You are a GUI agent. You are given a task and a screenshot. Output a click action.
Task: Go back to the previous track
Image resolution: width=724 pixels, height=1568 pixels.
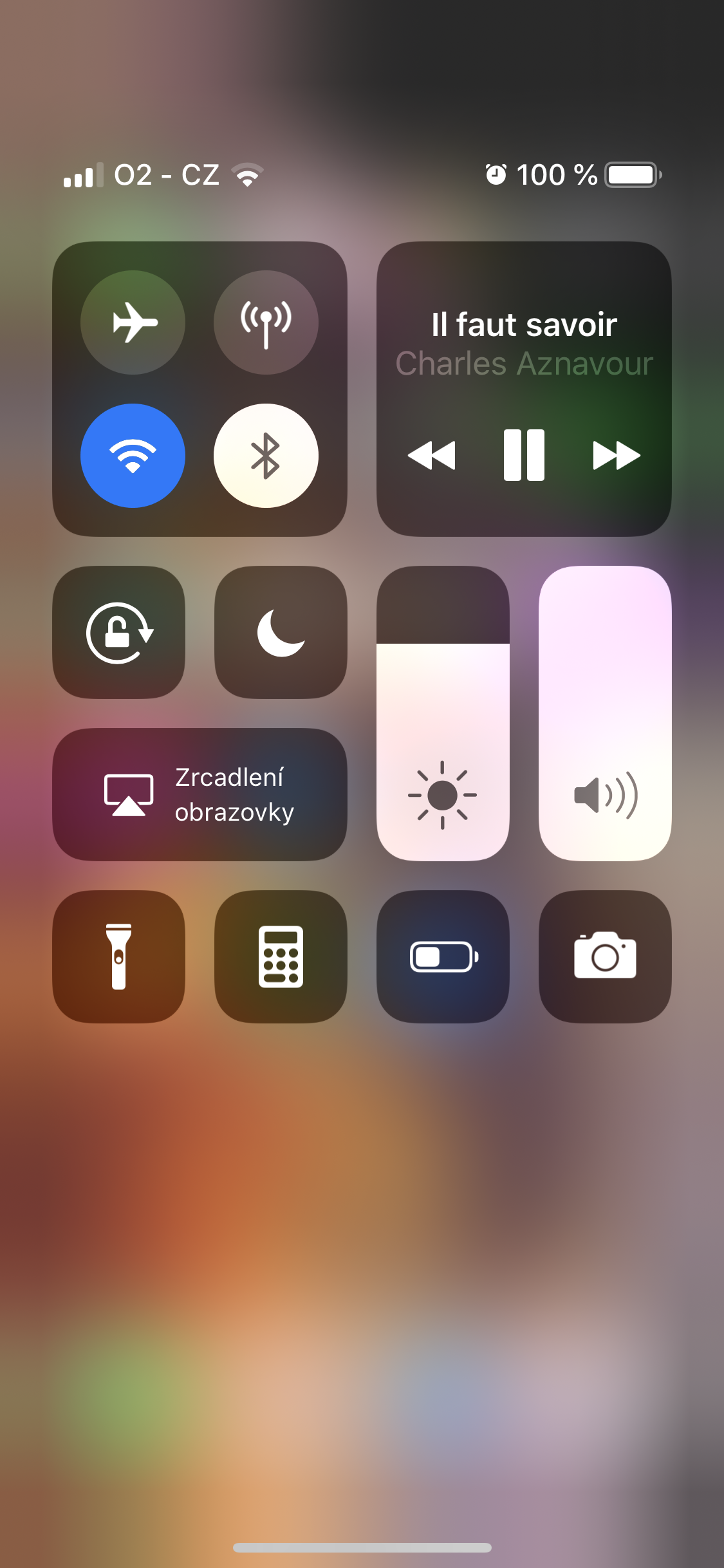click(x=431, y=455)
